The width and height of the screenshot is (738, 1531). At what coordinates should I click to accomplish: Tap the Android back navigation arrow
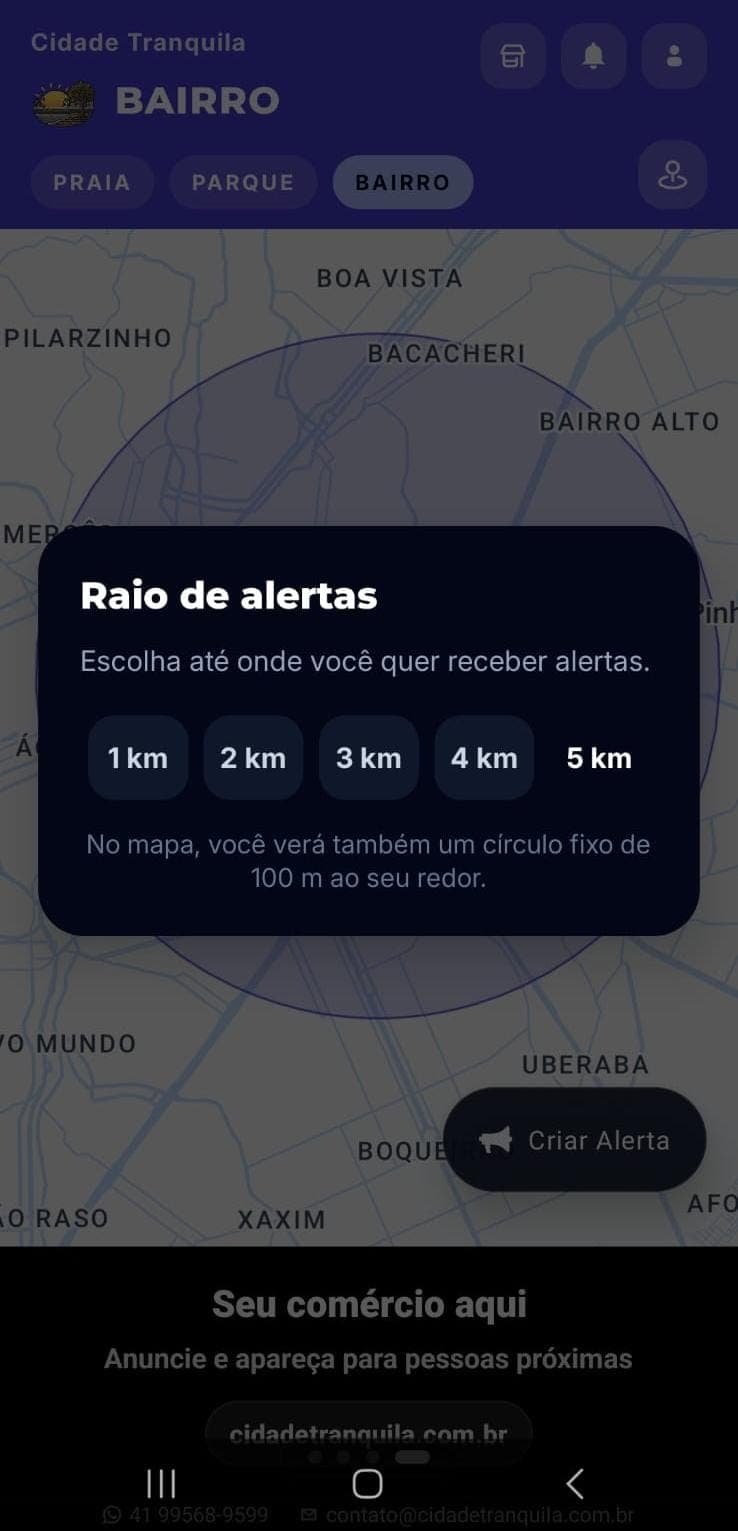(x=574, y=1483)
